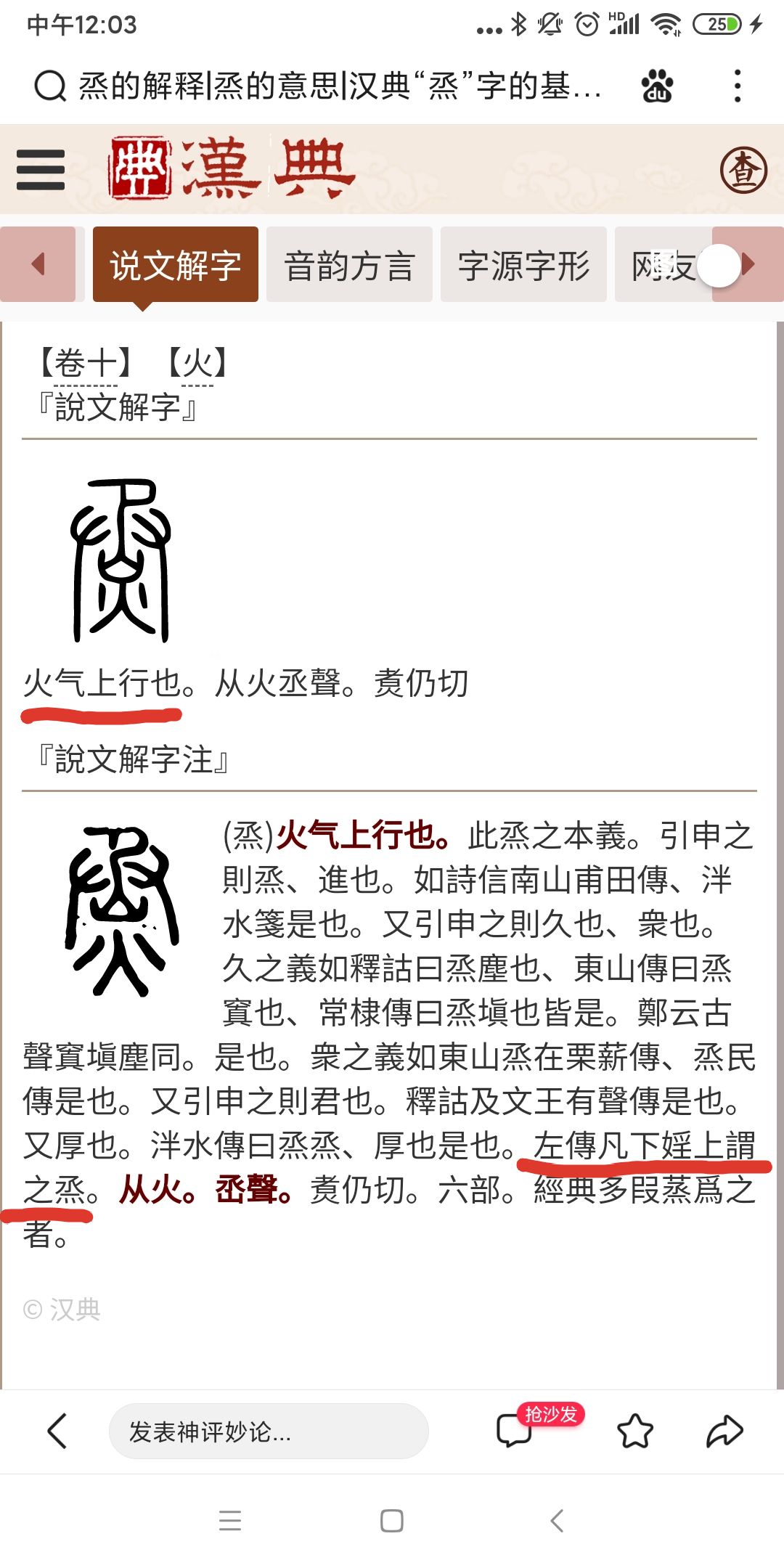This screenshot has height=1568, width=784.
Task: Open the system recent apps button
Action: tap(230, 1521)
